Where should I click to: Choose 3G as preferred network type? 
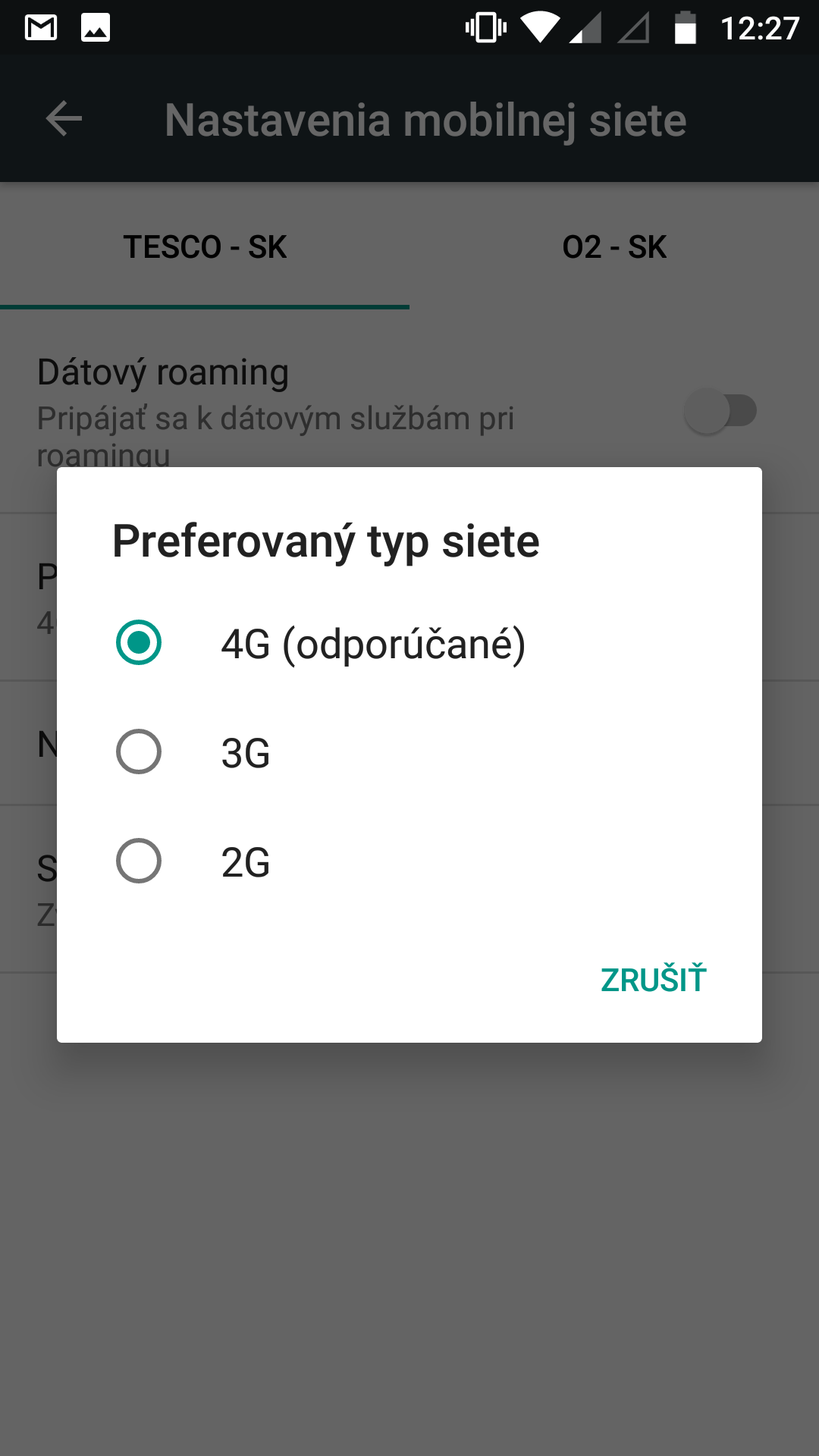[409, 752]
